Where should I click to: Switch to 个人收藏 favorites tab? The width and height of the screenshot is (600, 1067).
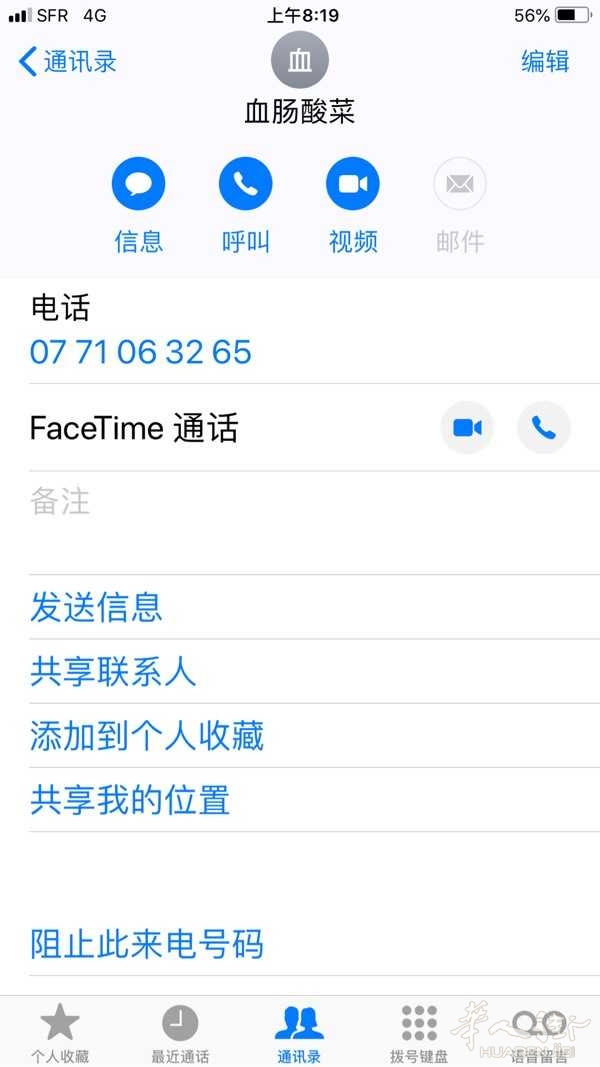point(60,1033)
